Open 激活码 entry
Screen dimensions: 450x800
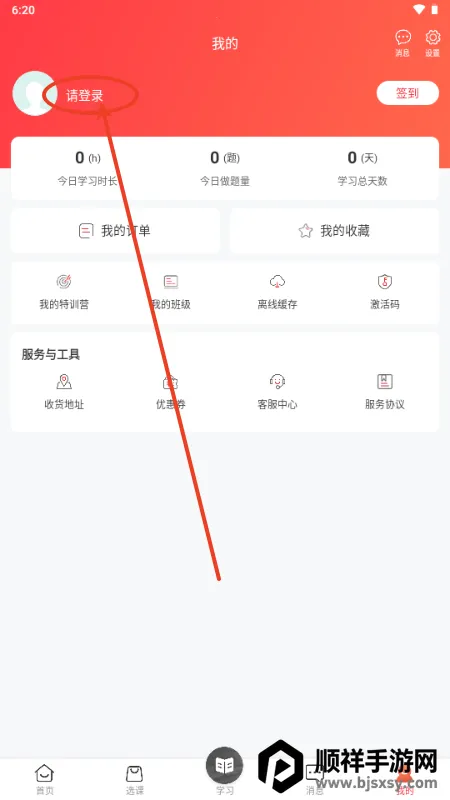(385, 292)
